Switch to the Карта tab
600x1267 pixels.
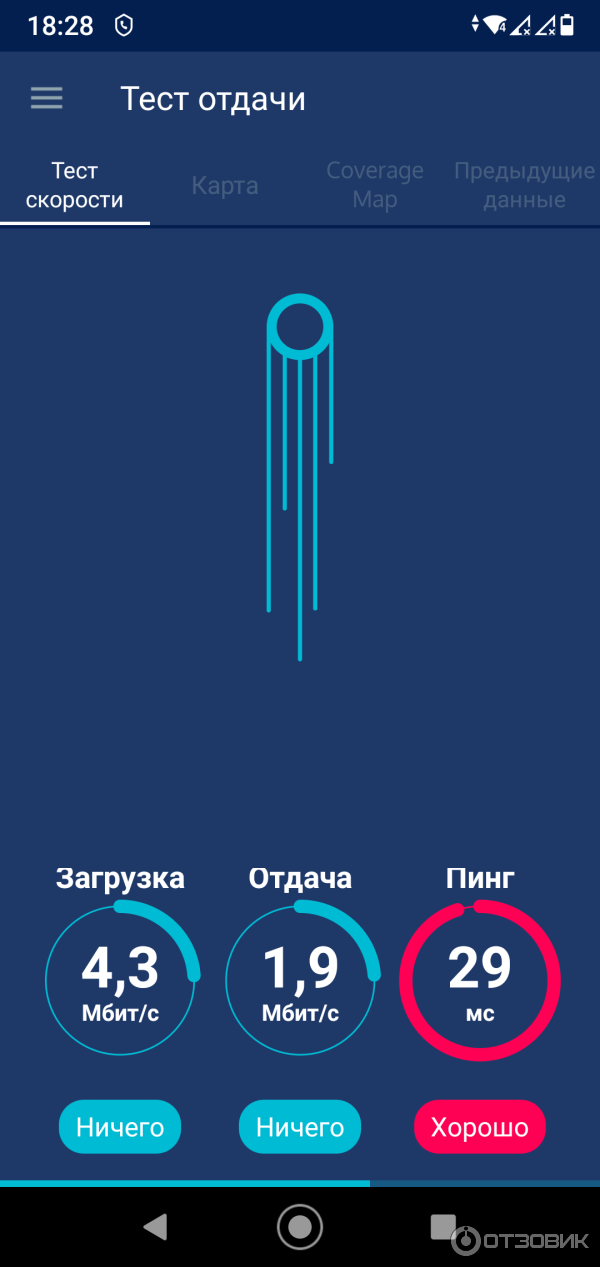point(225,186)
